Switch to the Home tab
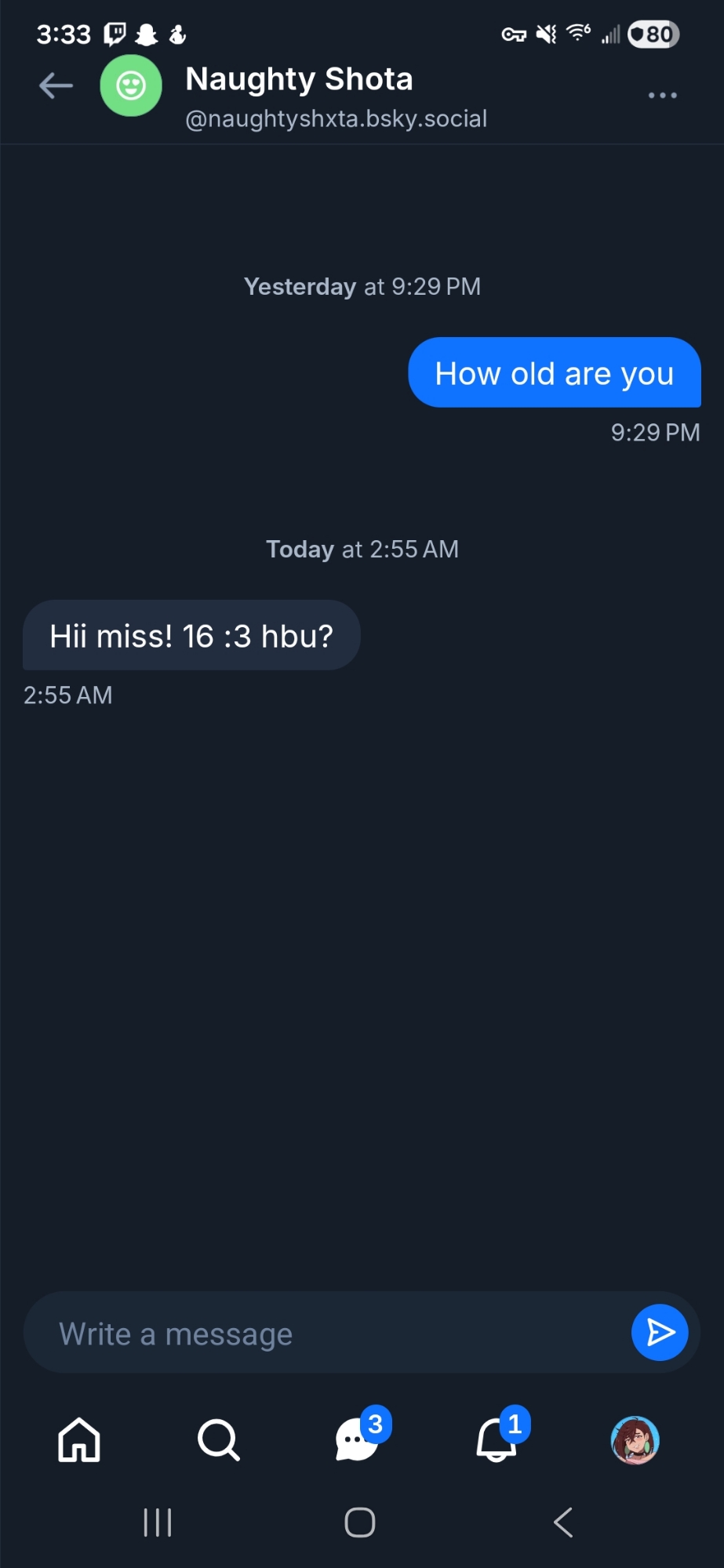Viewport: 724px width, 1568px height. (79, 1440)
